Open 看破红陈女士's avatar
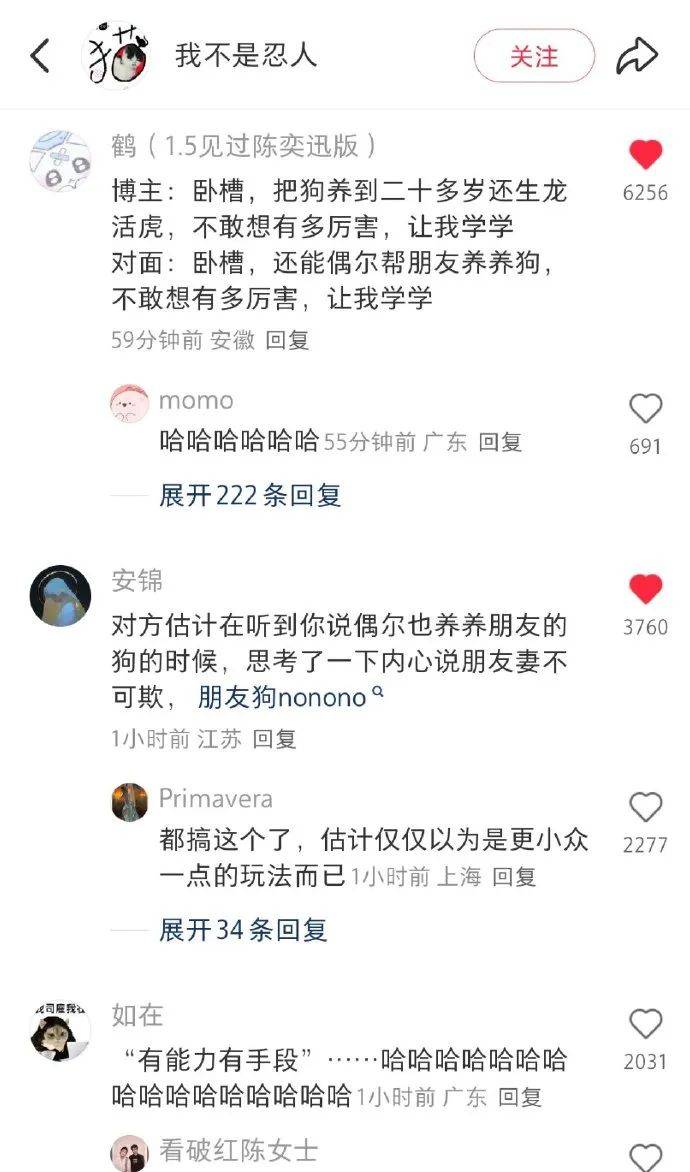This screenshot has width=690, height=1172. click(129, 1152)
